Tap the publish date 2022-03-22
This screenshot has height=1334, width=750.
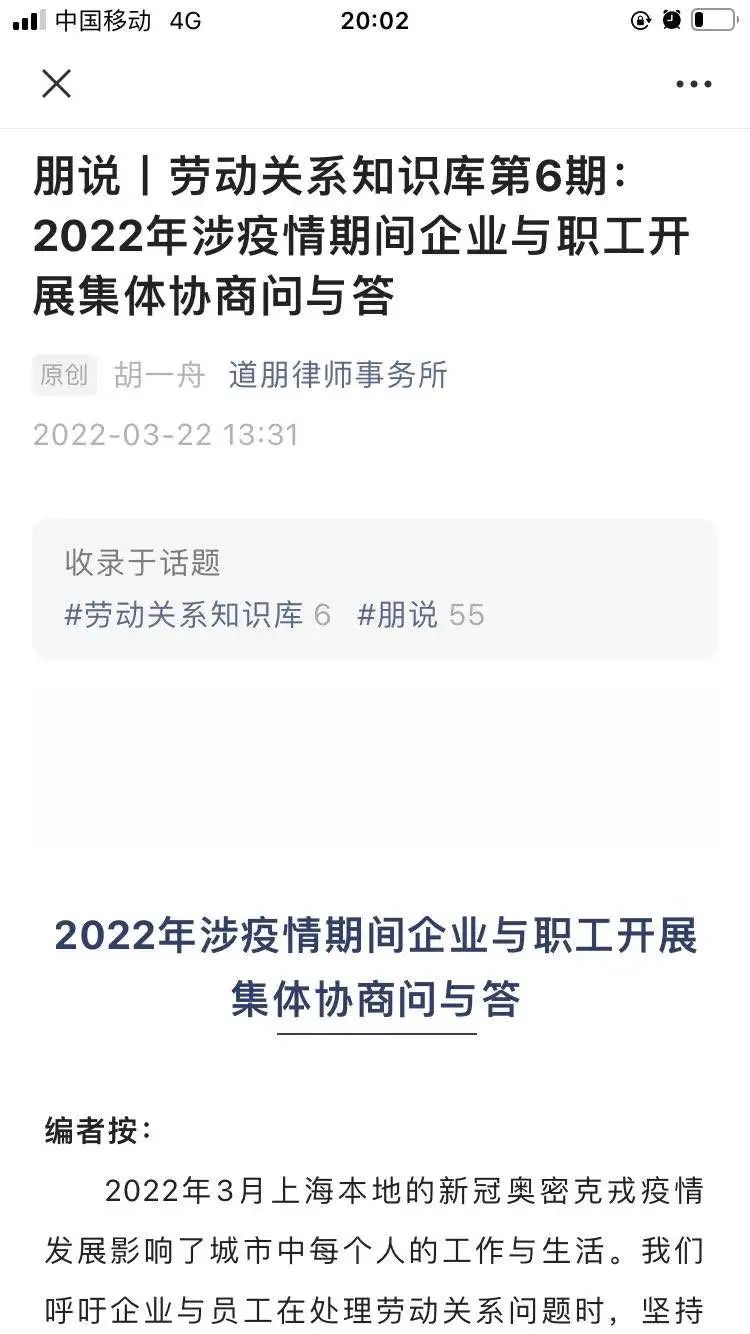pyautogui.click(x=166, y=435)
